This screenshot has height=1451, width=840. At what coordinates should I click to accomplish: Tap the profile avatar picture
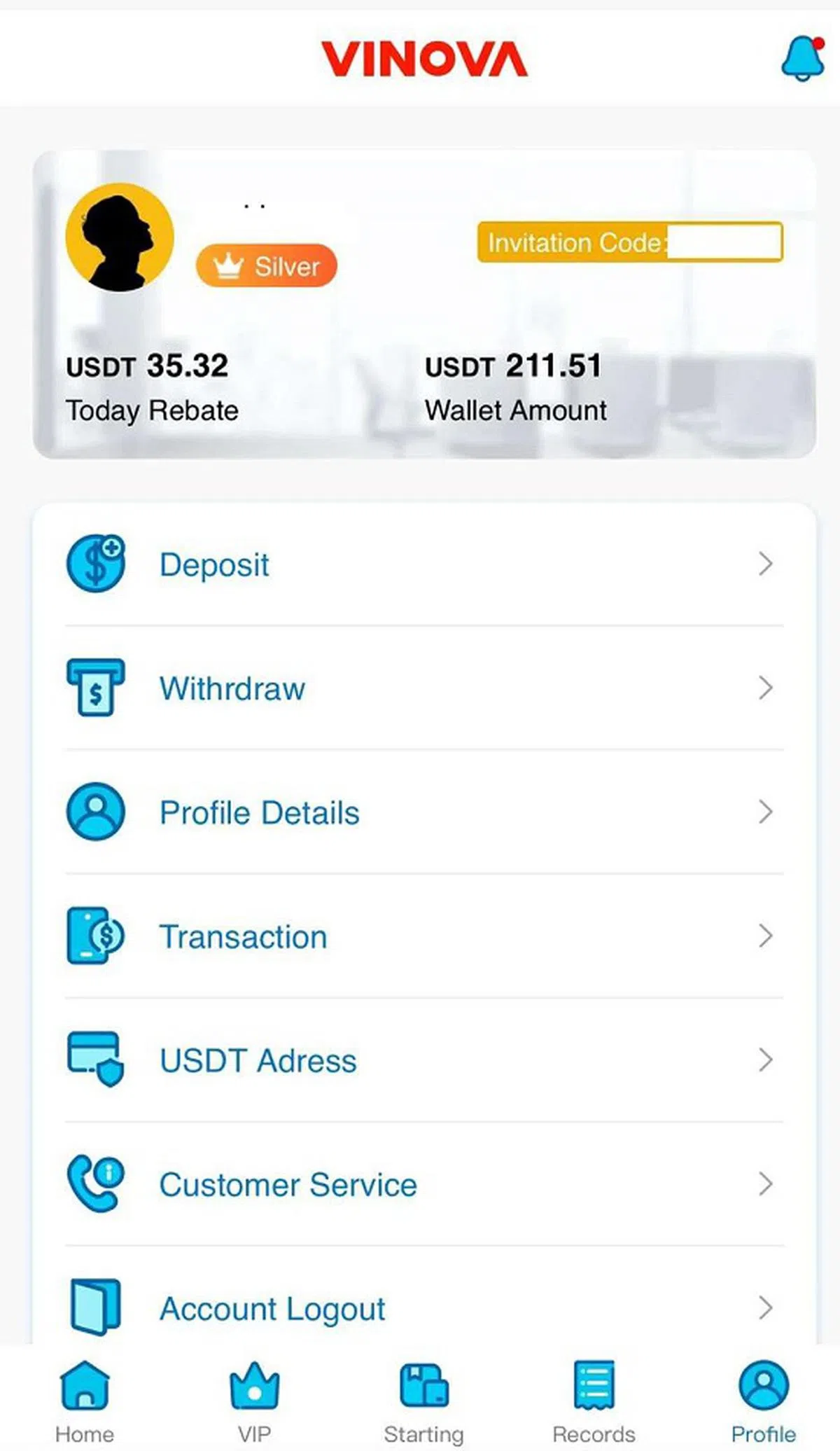[120, 237]
